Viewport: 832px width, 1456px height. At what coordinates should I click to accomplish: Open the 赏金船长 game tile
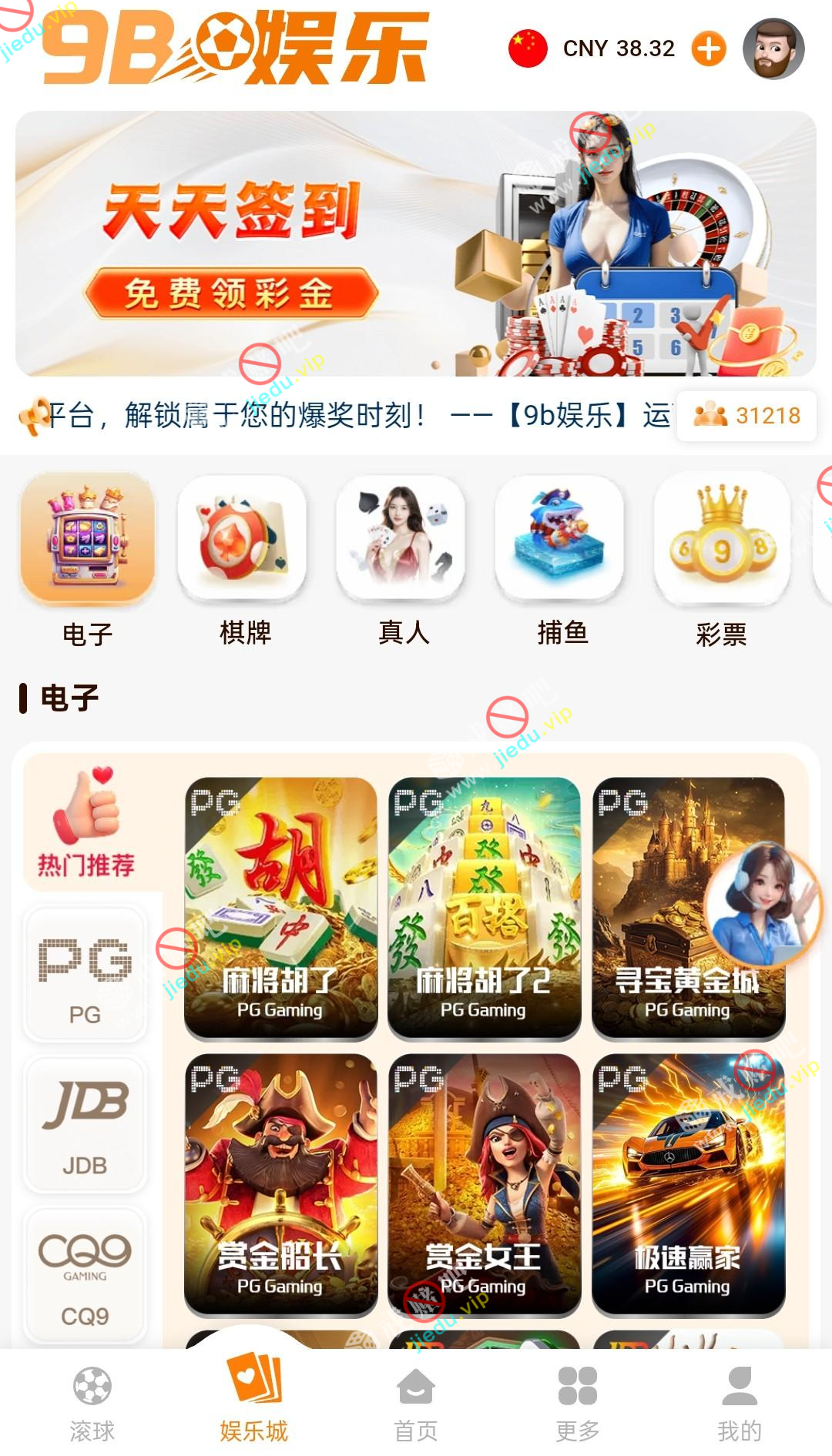pyautogui.click(x=280, y=1184)
